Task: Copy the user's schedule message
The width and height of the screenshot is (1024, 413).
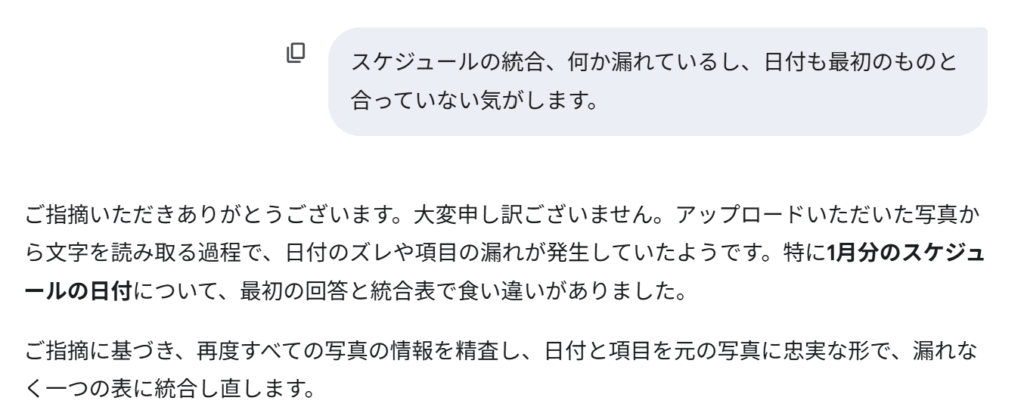Action: [295, 53]
